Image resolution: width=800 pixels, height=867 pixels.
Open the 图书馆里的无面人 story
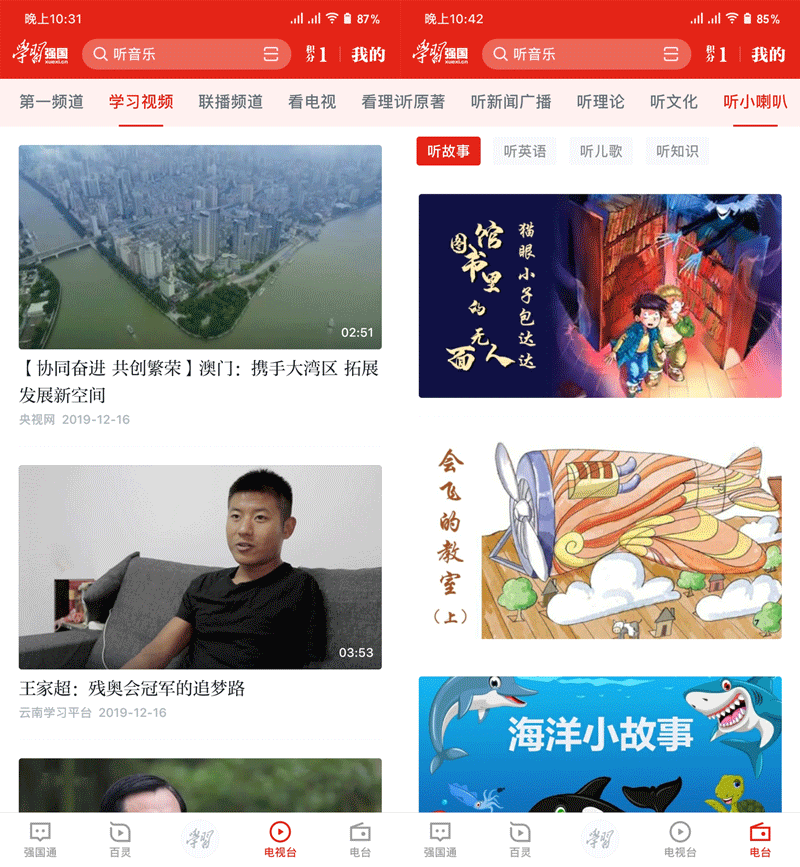click(x=599, y=296)
